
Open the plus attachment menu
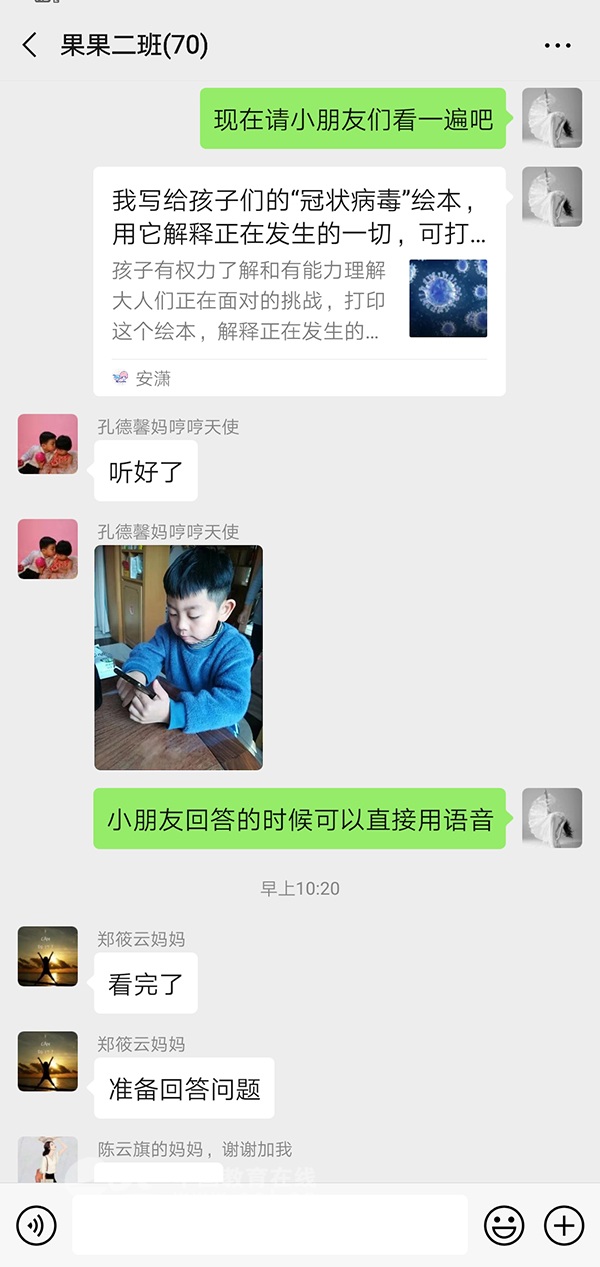coord(563,1224)
